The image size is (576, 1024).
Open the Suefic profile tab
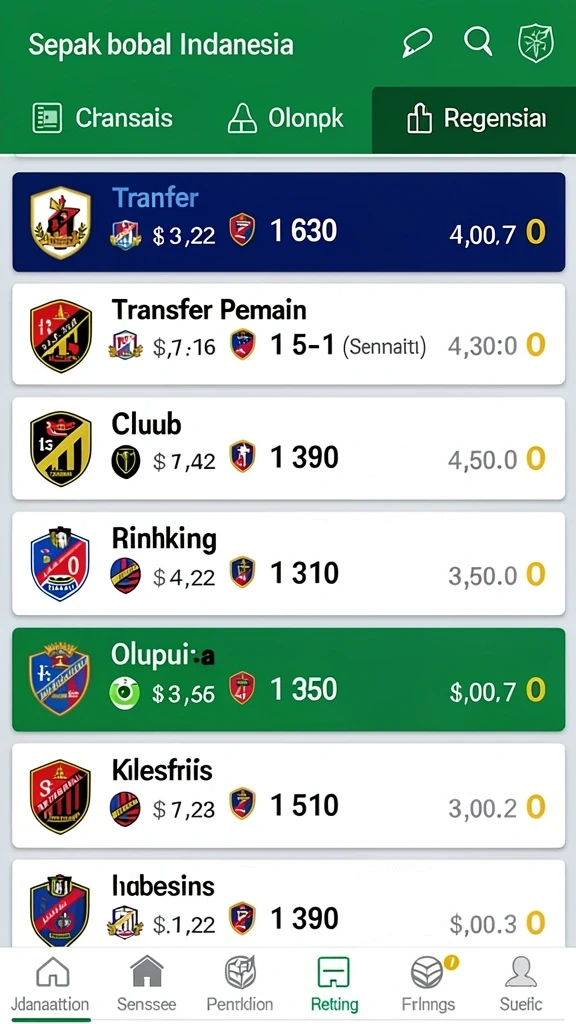click(x=520, y=984)
